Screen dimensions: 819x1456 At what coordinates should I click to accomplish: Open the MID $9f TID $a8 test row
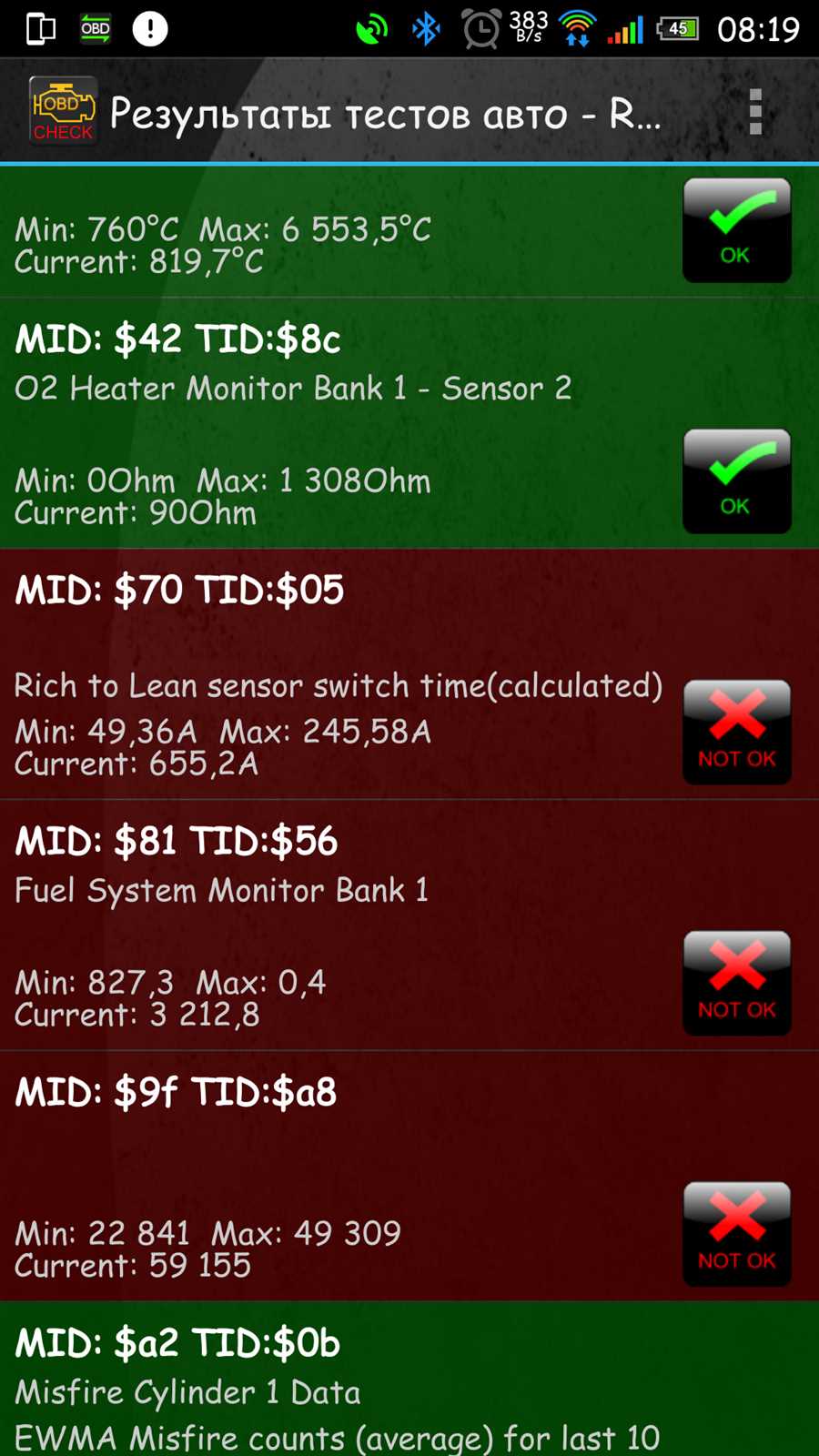(x=409, y=1177)
